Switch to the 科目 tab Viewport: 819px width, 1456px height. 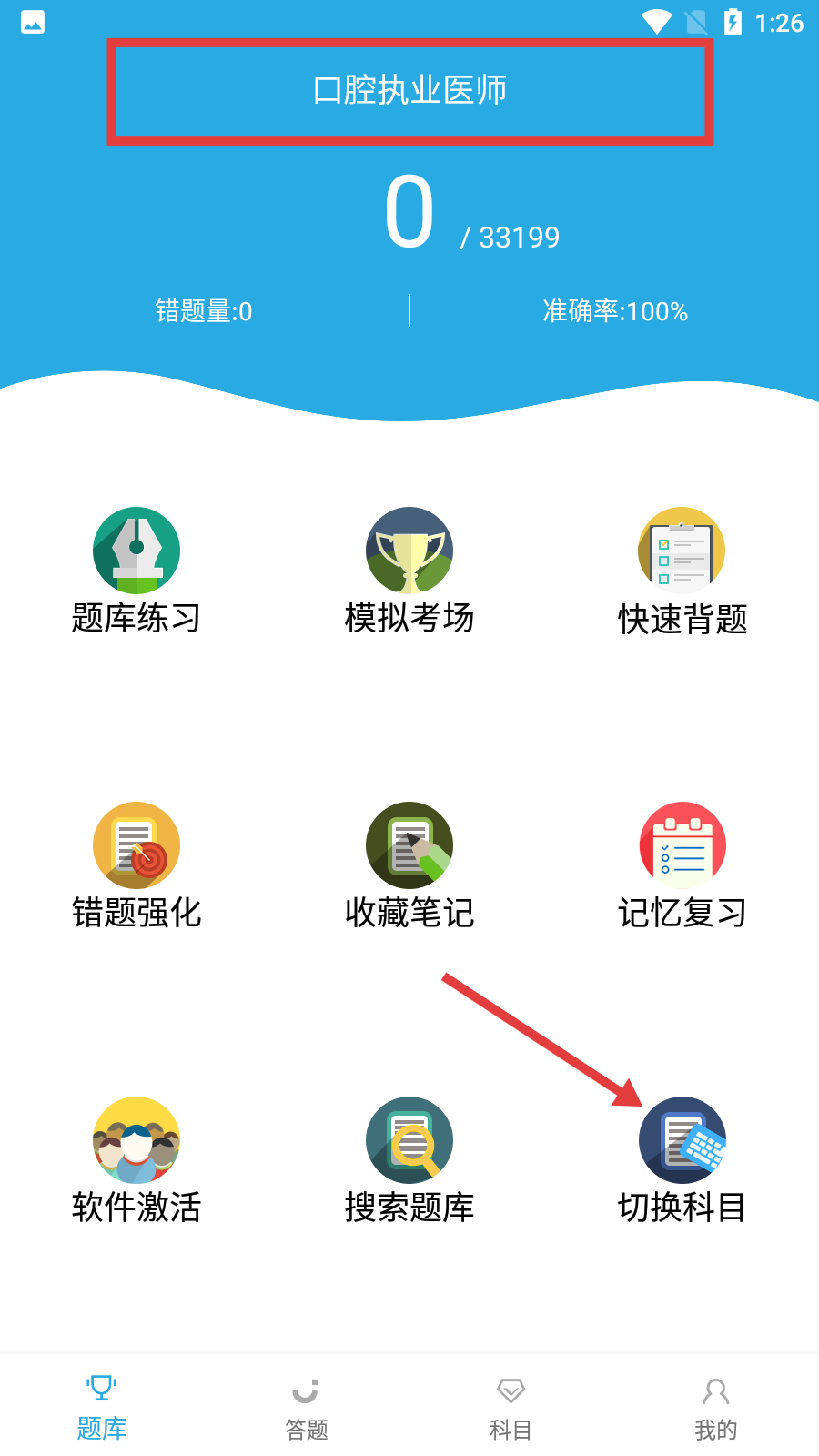click(x=511, y=1407)
